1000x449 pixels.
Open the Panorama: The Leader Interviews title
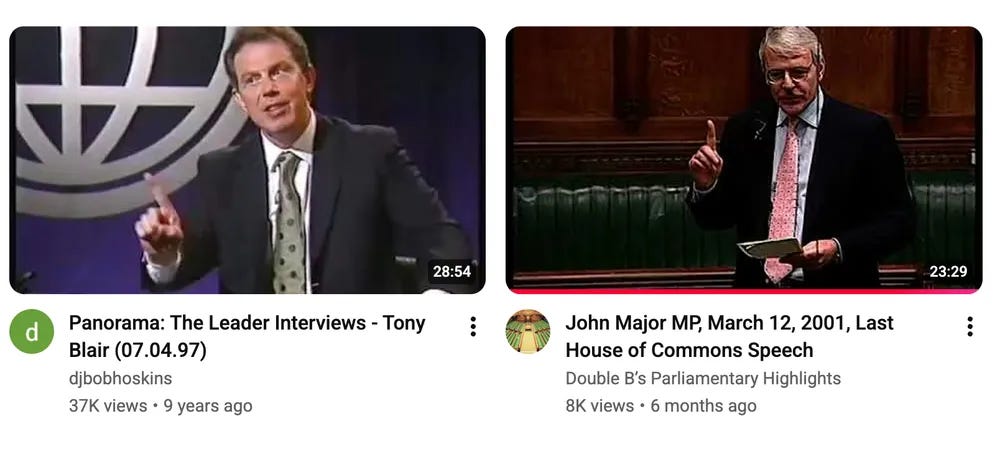click(247, 336)
